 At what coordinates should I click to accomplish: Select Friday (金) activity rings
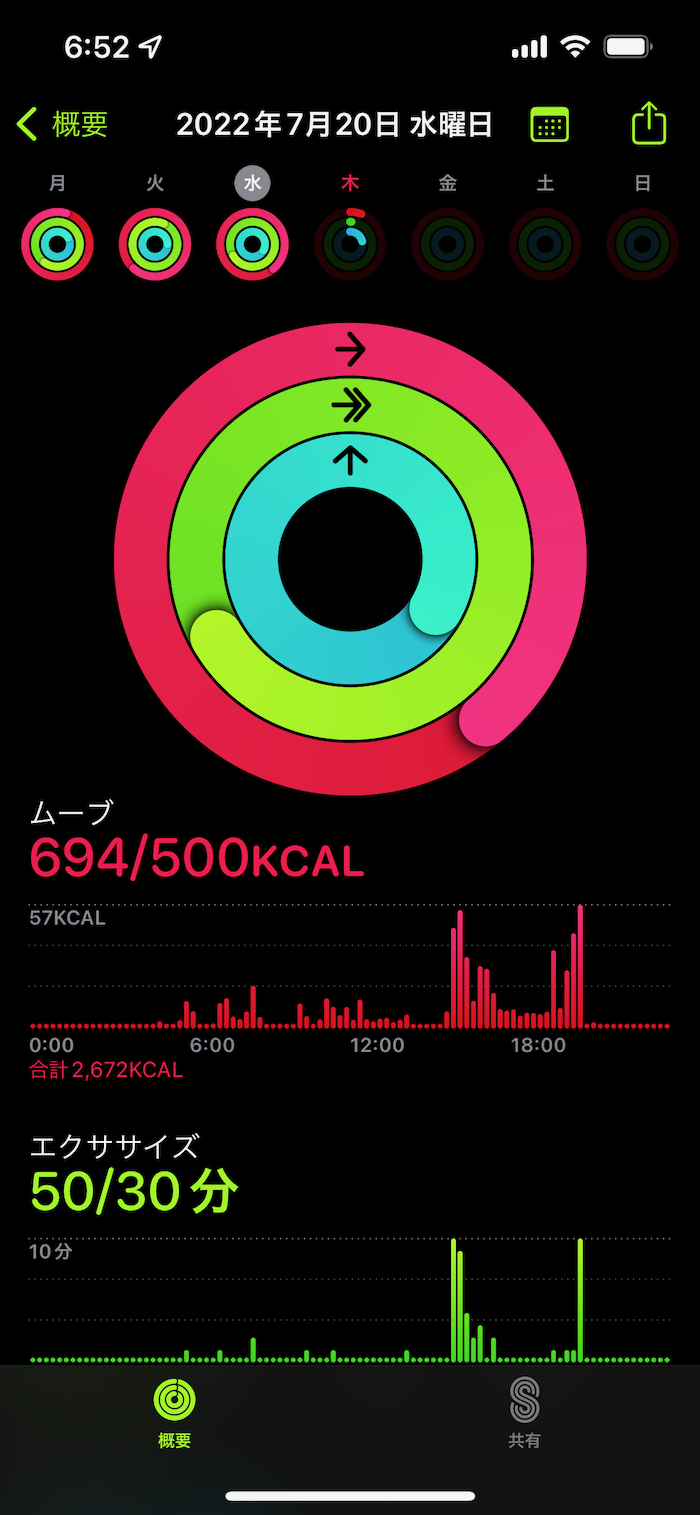click(447, 243)
